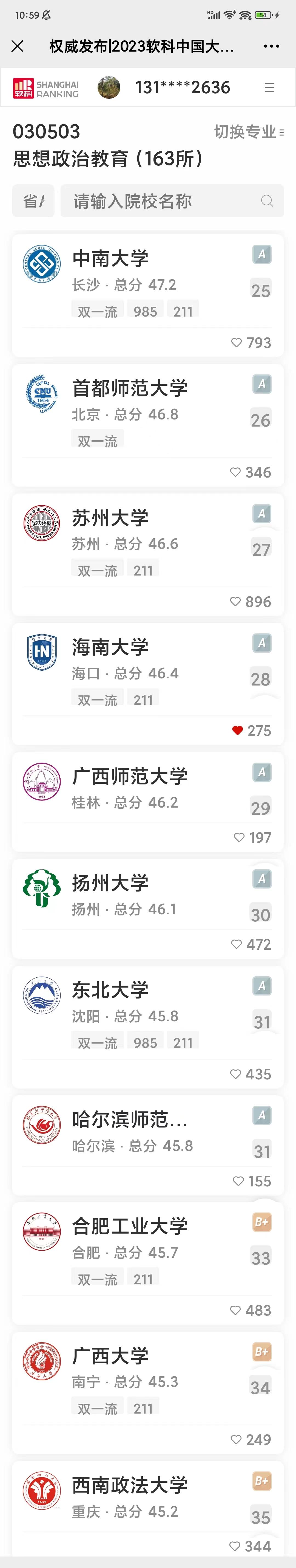This screenshot has width=296, height=1568.
Task: Like 中南大学 with the heart icon
Action: click(237, 343)
